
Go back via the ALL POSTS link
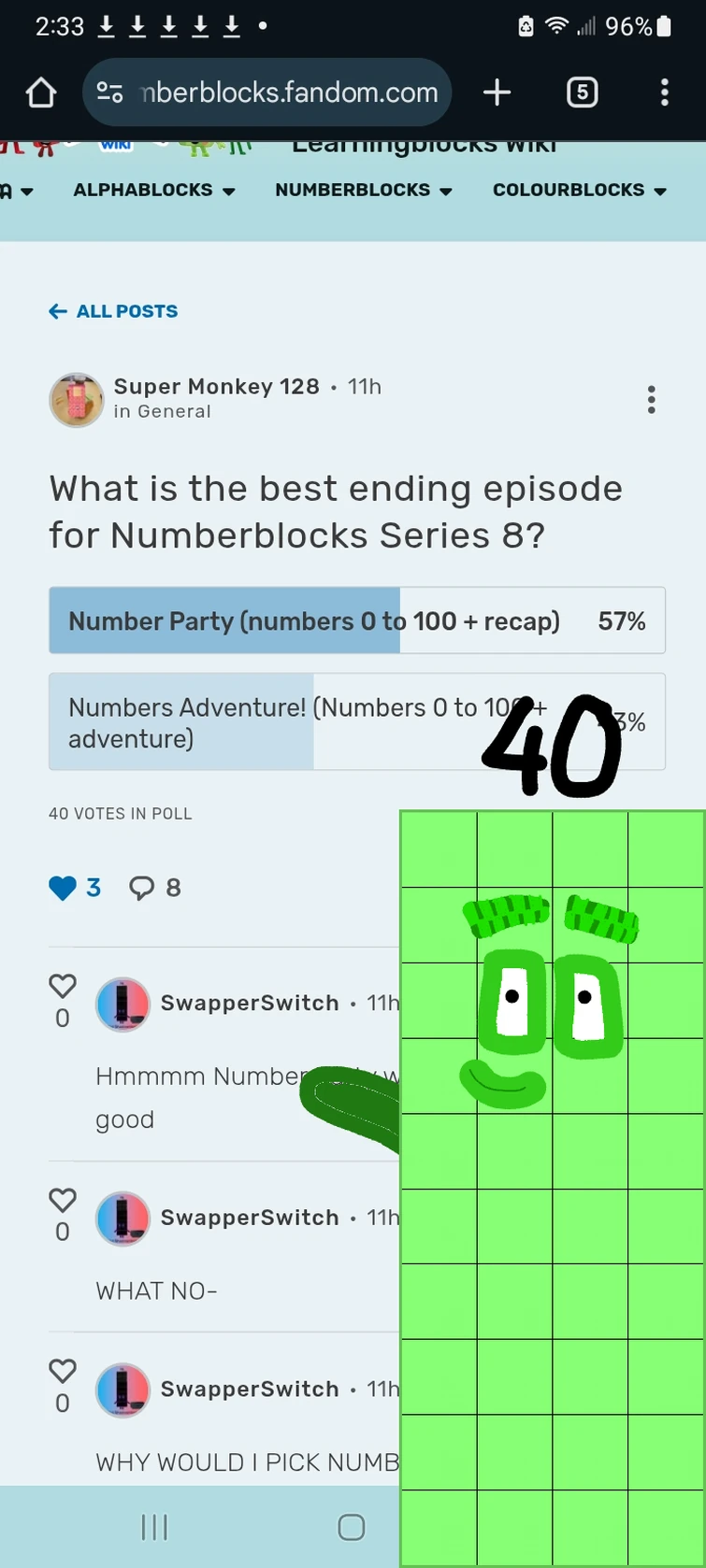coord(112,311)
